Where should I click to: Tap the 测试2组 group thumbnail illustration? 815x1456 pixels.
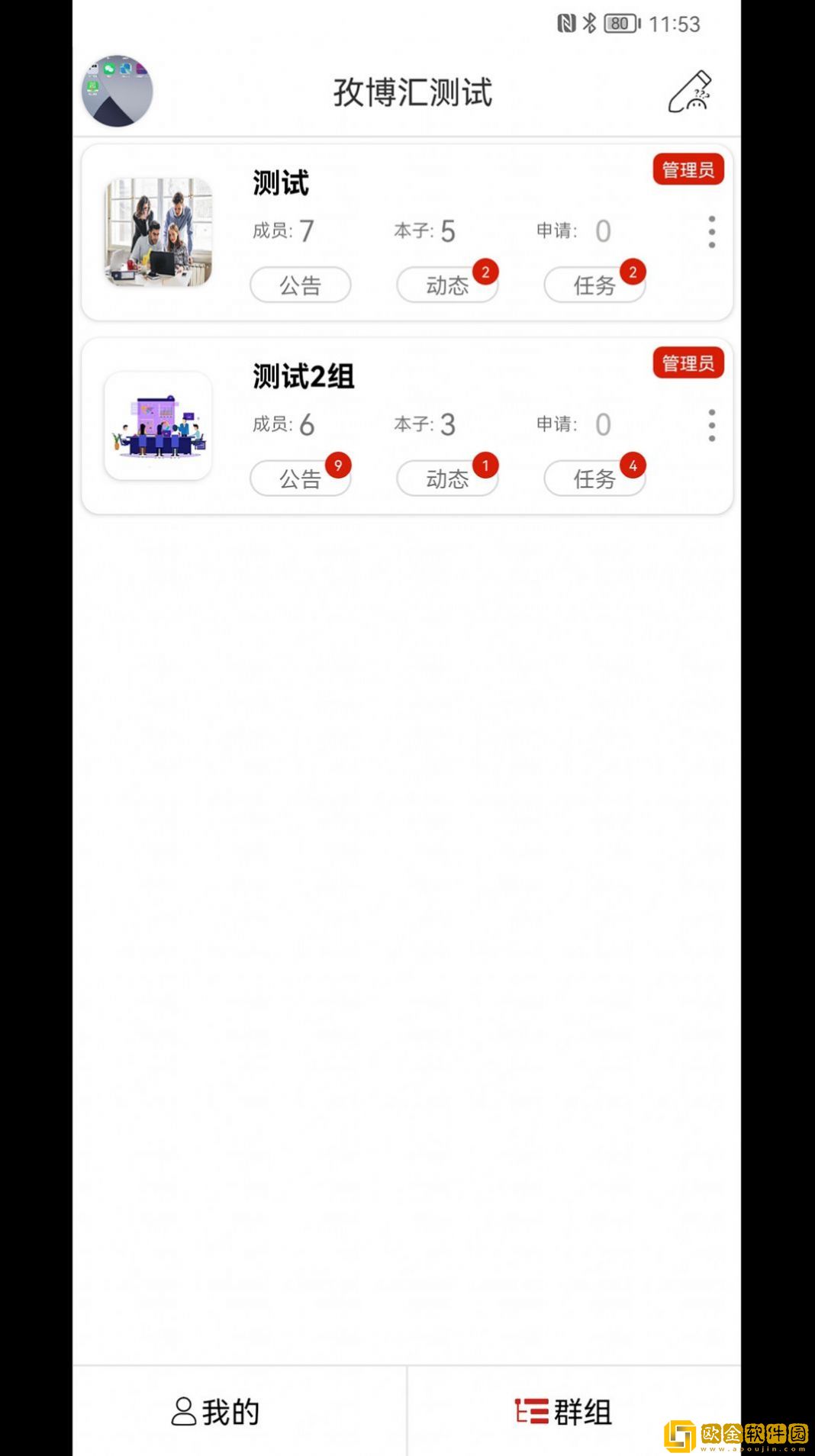[158, 426]
